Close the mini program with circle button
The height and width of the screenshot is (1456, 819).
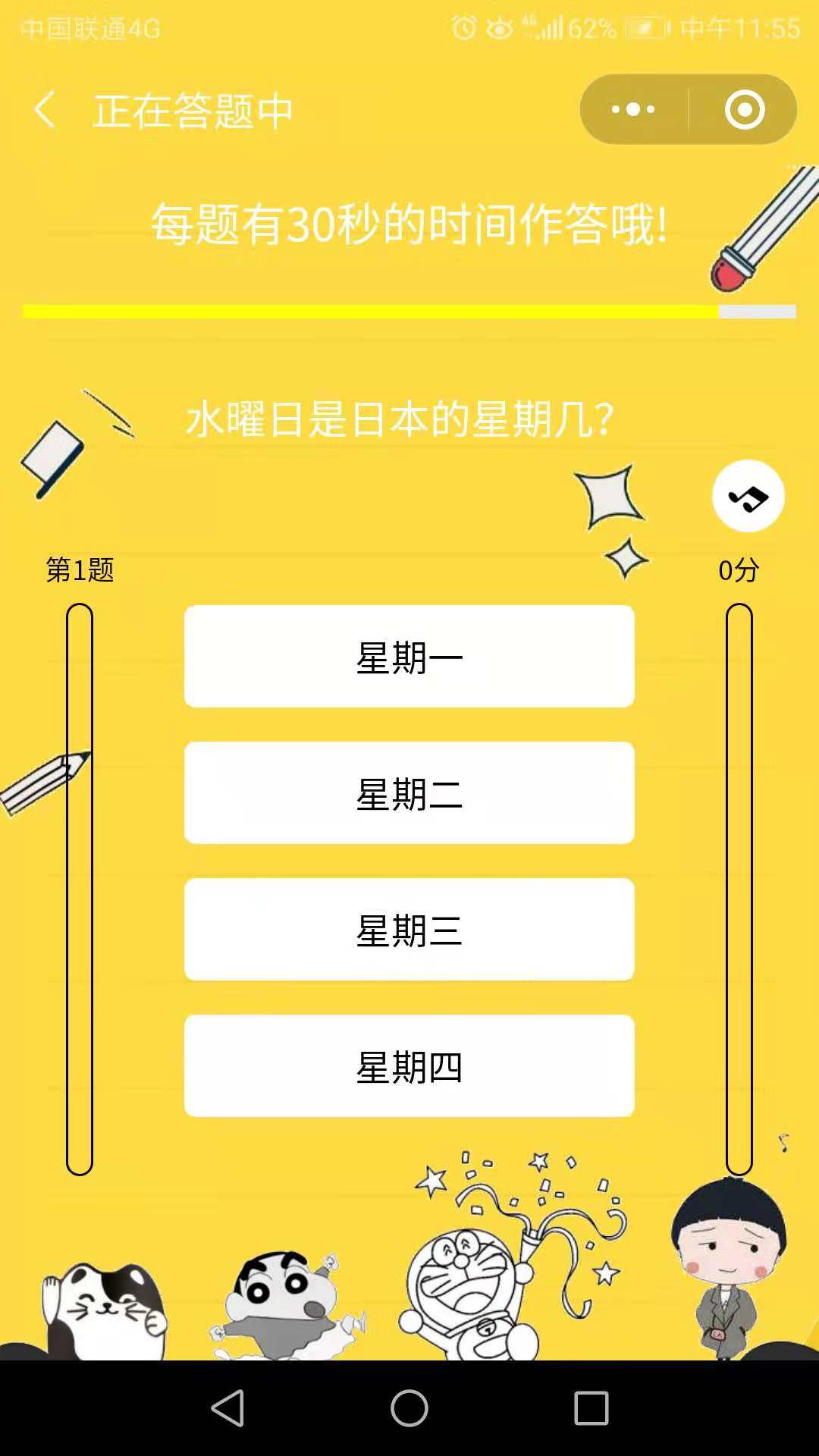pyautogui.click(x=744, y=110)
